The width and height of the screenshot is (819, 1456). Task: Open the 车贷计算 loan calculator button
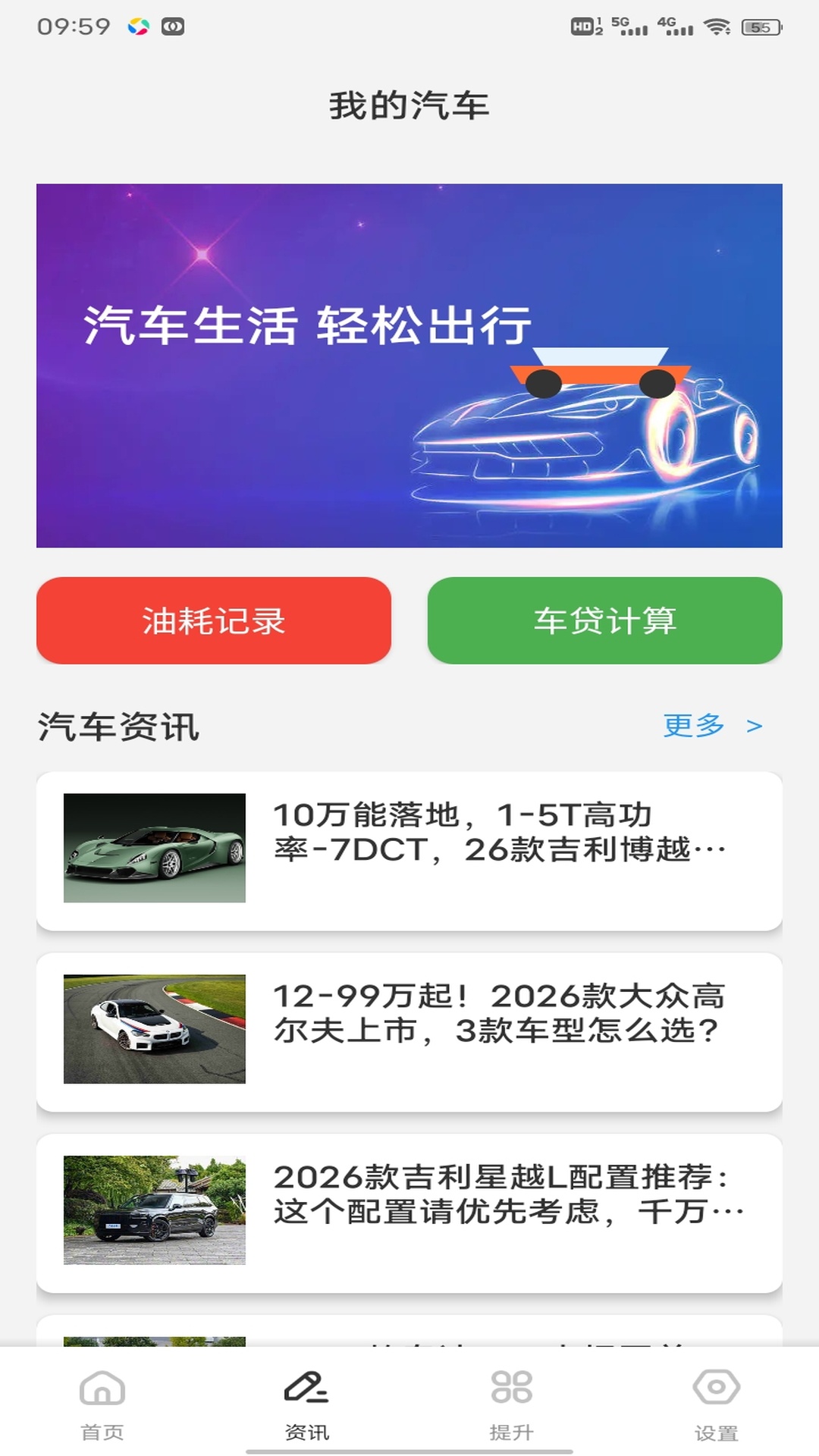pyautogui.click(x=606, y=620)
